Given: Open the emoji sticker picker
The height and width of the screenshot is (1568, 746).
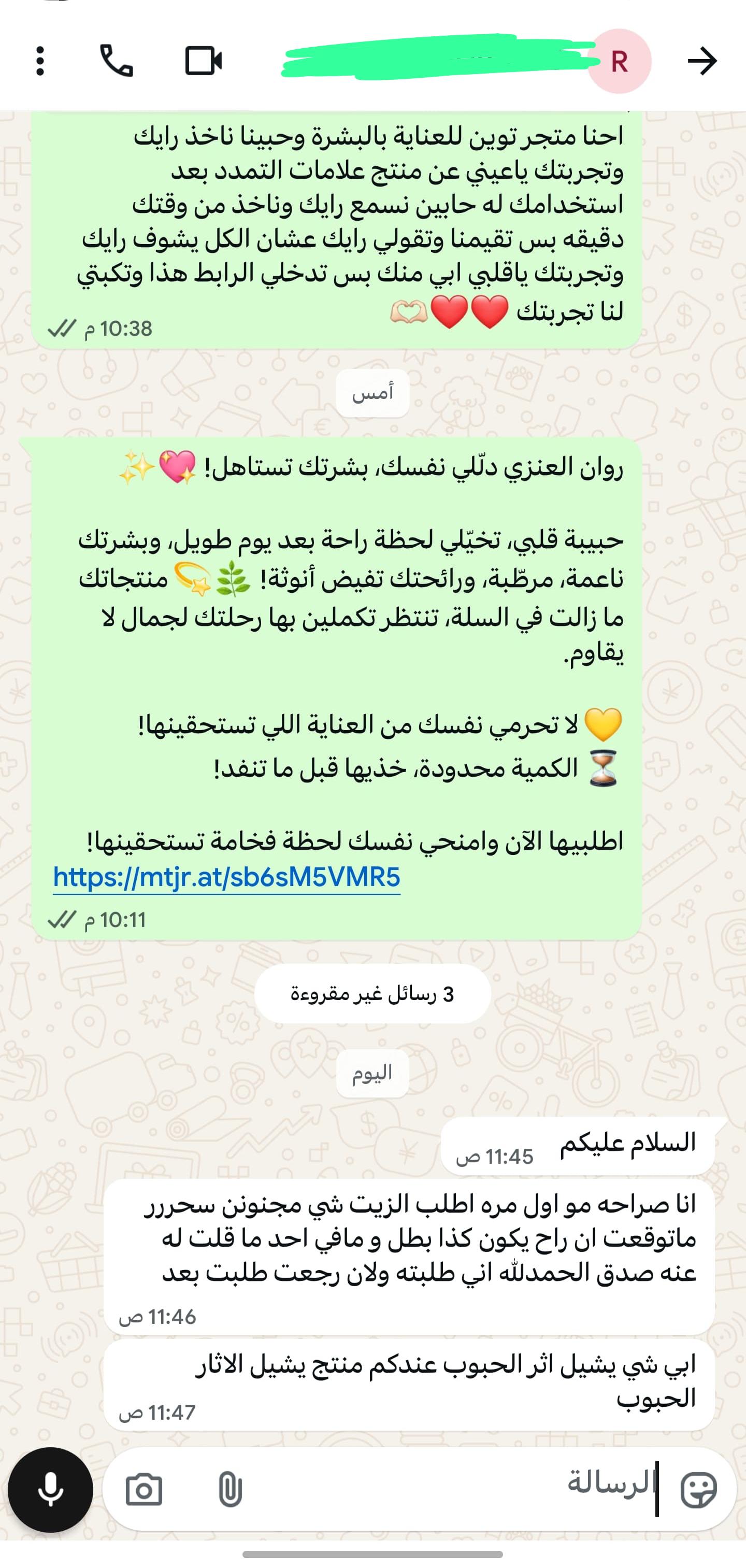Looking at the screenshot, I should coord(698,1490).
